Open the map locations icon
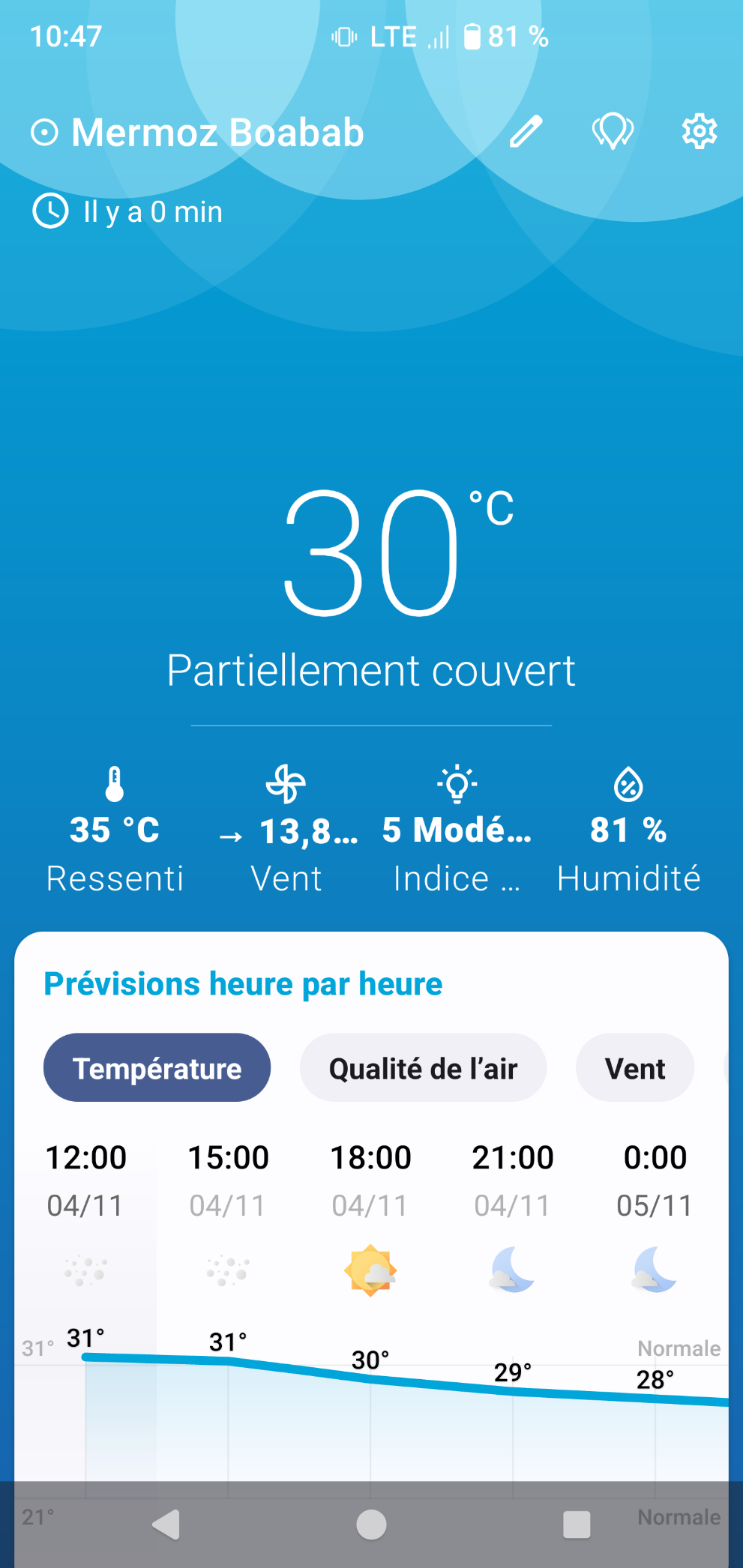Viewport: 743px width, 1568px height. [x=613, y=132]
